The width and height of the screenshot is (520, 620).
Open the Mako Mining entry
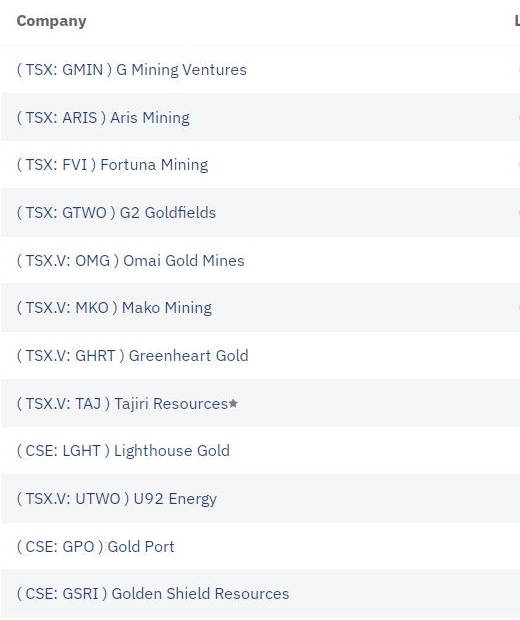114,308
